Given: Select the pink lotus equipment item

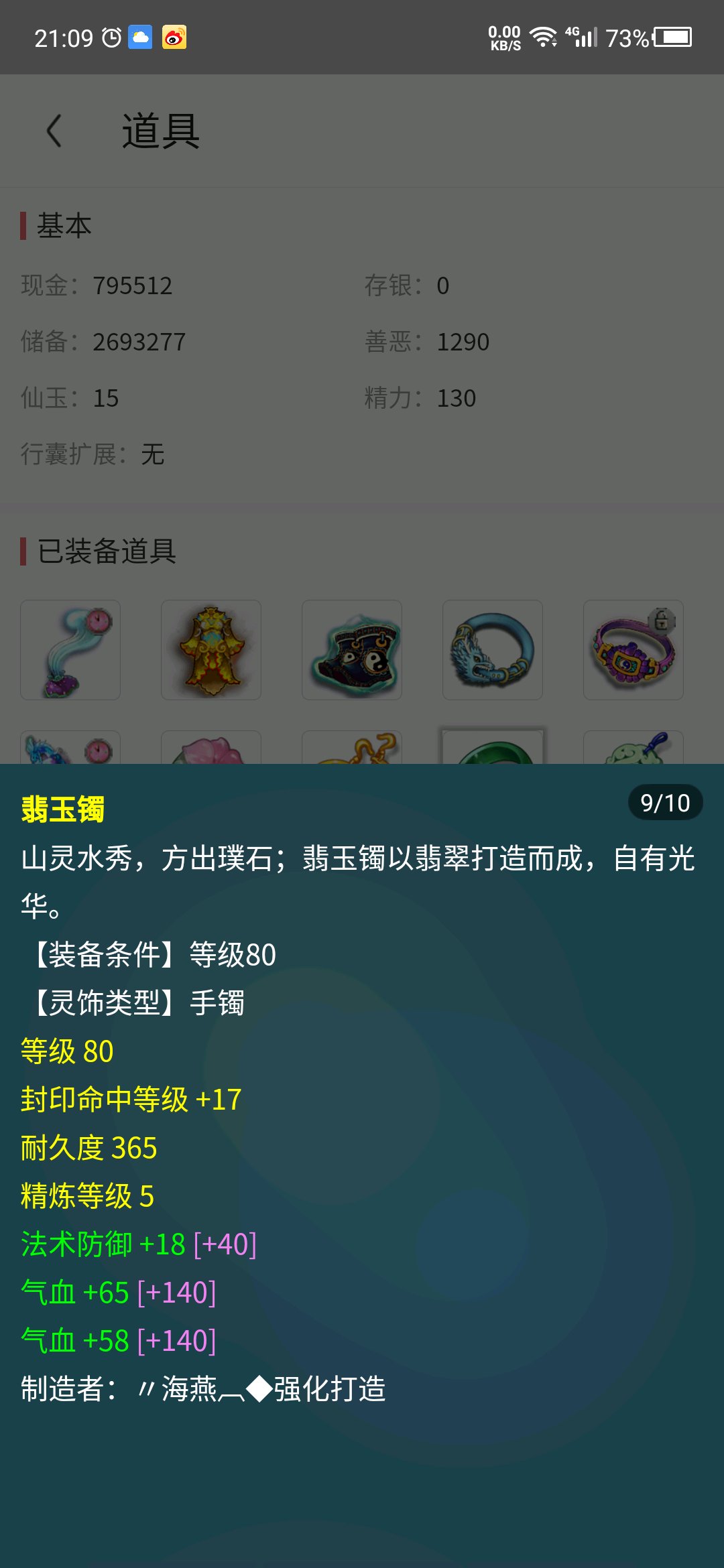Looking at the screenshot, I should (211, 748).
